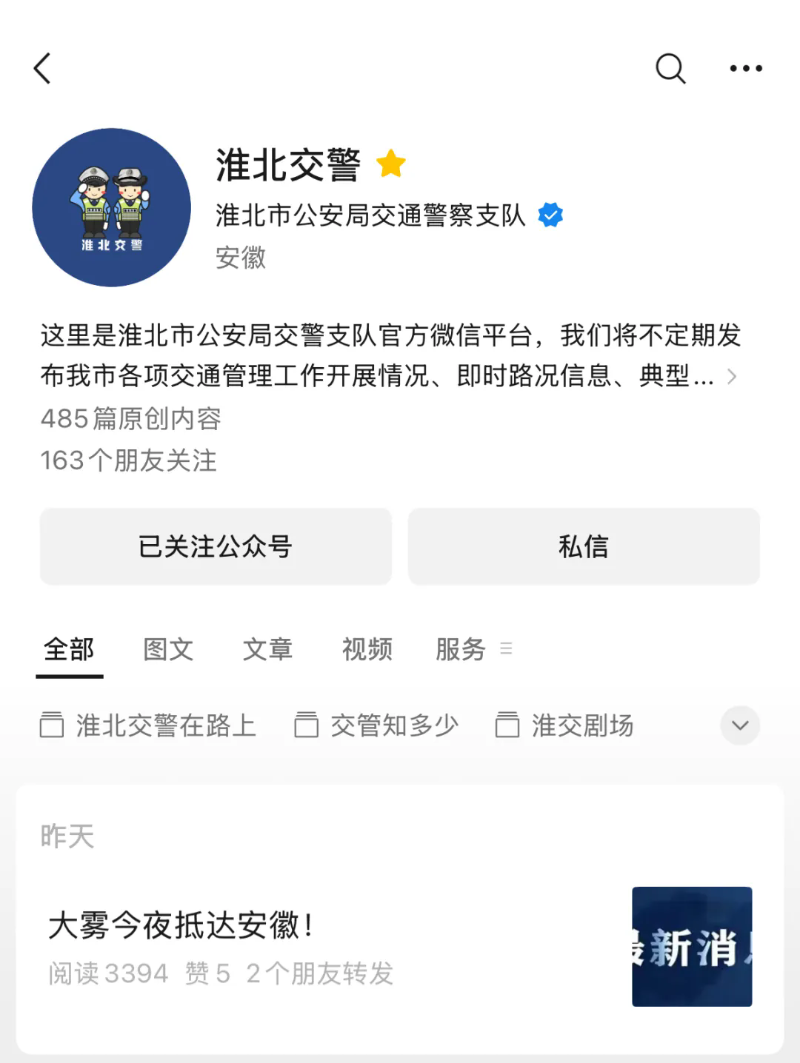Screen dimensions: 800x1063
Task: Tap the 淮北交警 profile avatar
Action: [x=111, y=208]
